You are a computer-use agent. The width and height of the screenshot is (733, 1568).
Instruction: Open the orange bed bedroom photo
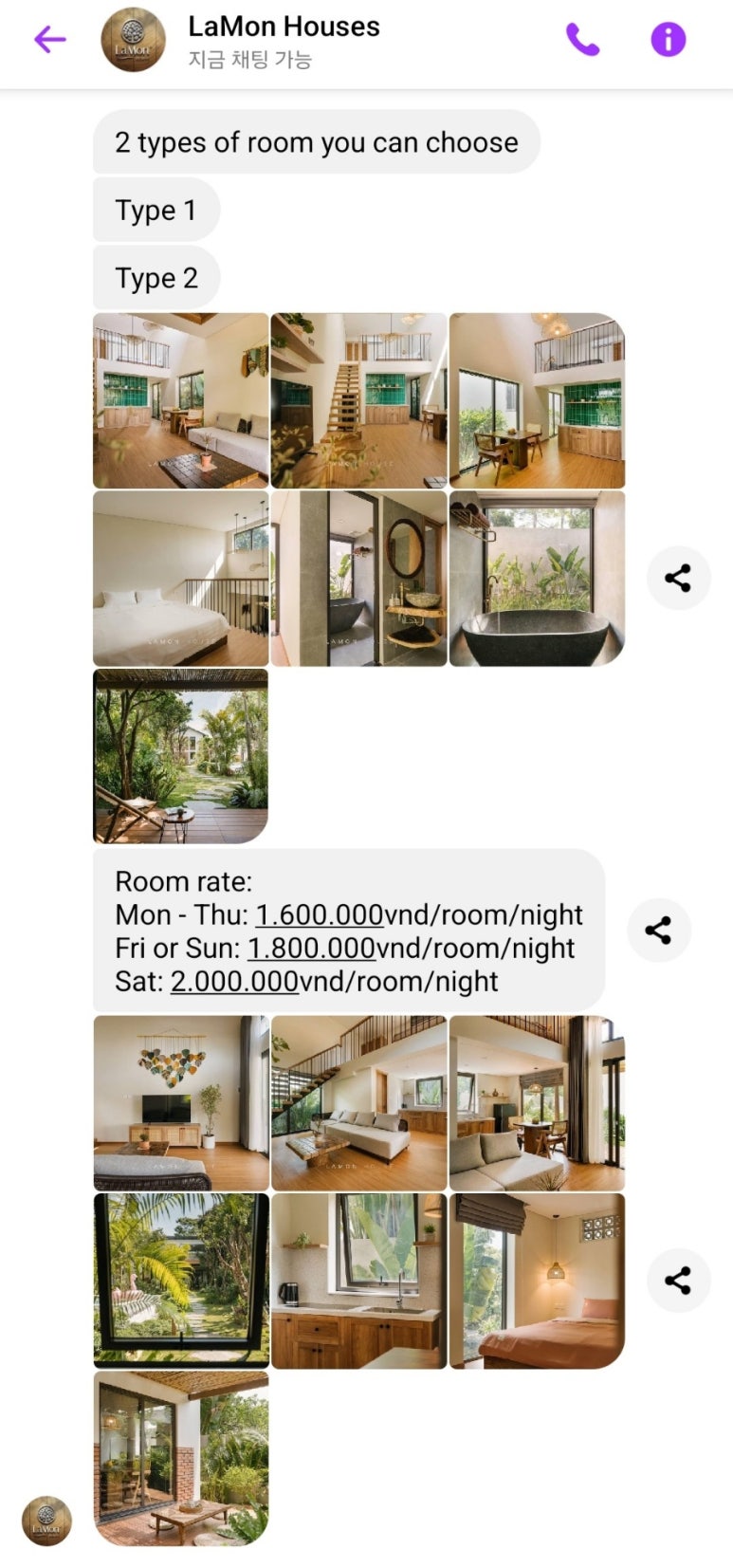(x=537, y=1281)
